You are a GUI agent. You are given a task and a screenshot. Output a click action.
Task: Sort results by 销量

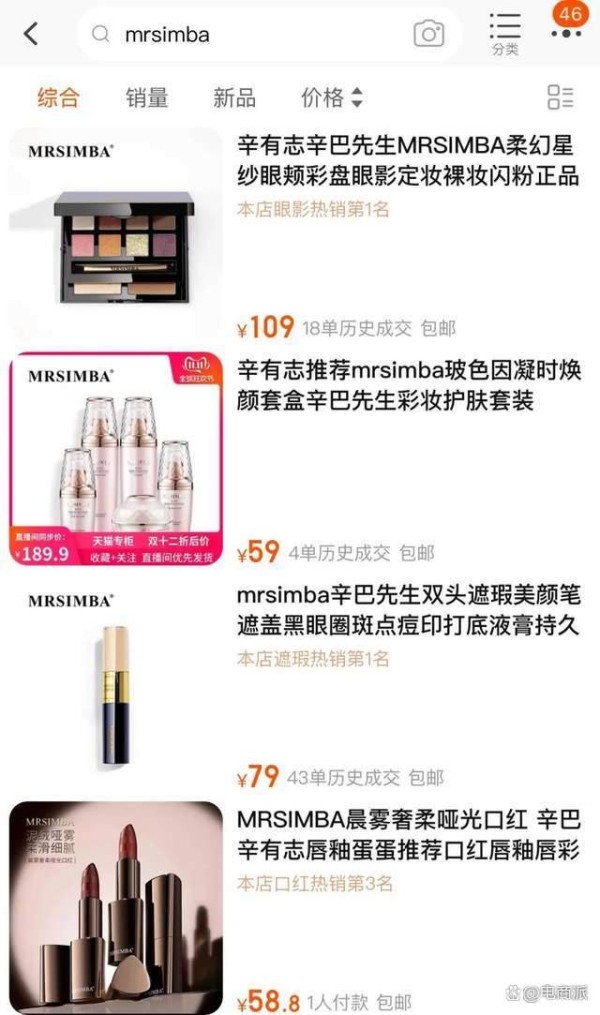coord(147,97)
